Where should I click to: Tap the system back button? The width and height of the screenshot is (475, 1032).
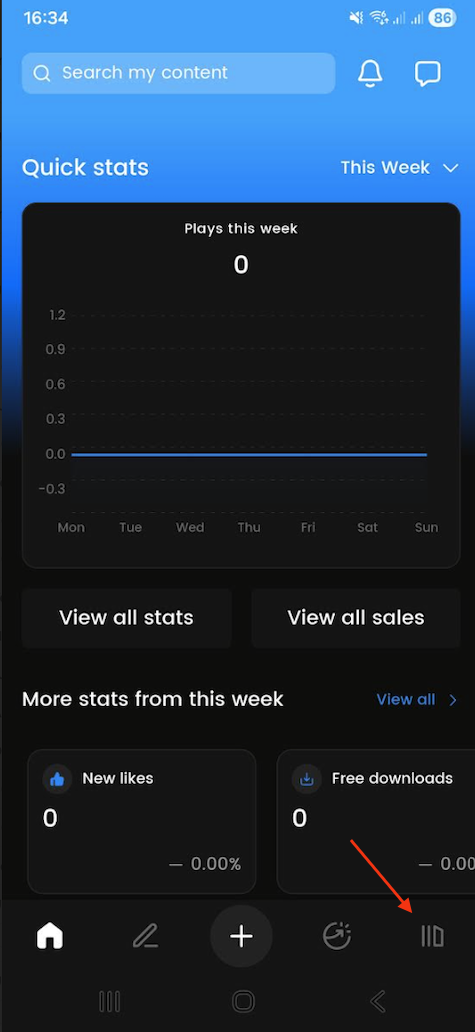click(378, 1001)
